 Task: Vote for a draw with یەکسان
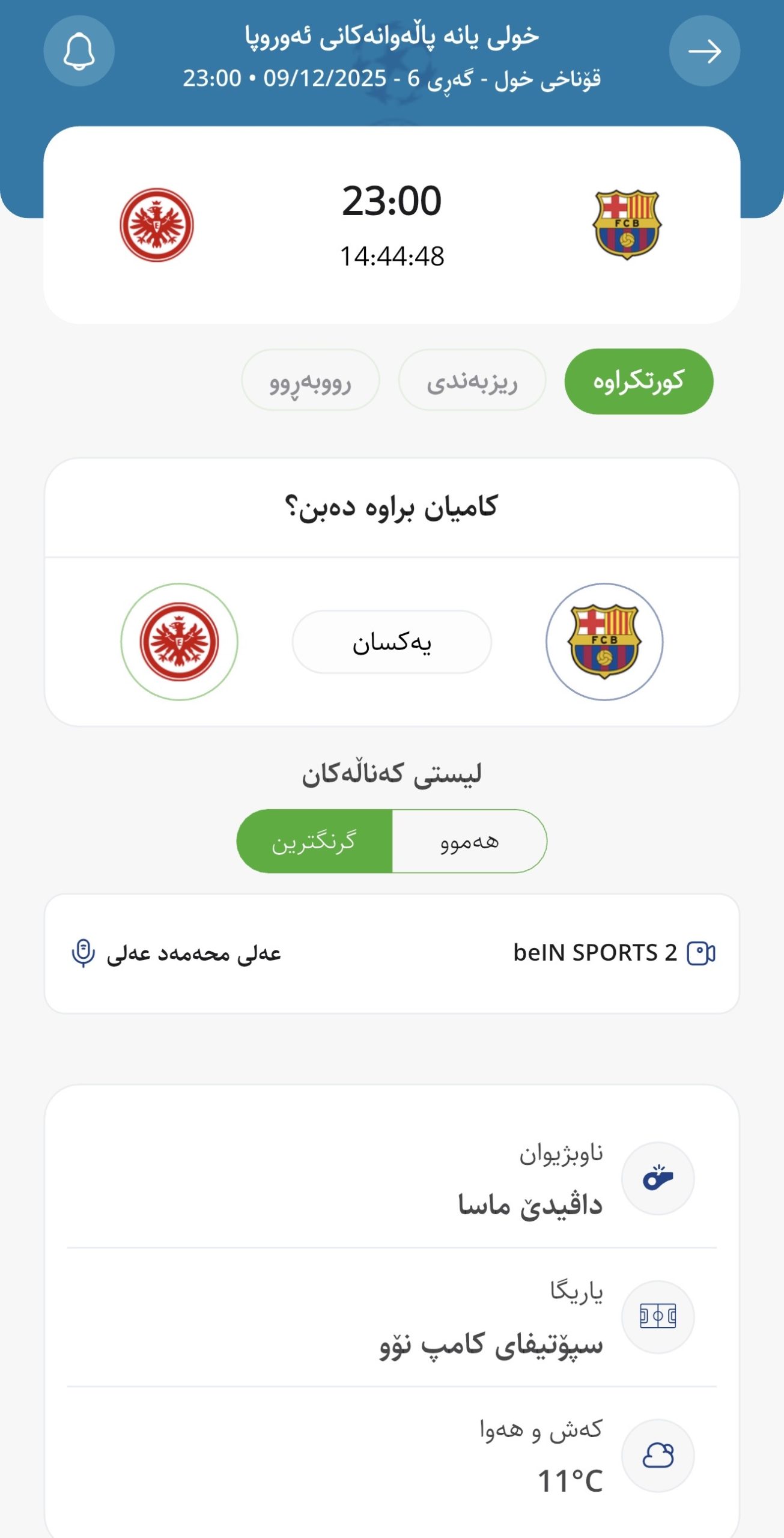(x=392, y=642)
